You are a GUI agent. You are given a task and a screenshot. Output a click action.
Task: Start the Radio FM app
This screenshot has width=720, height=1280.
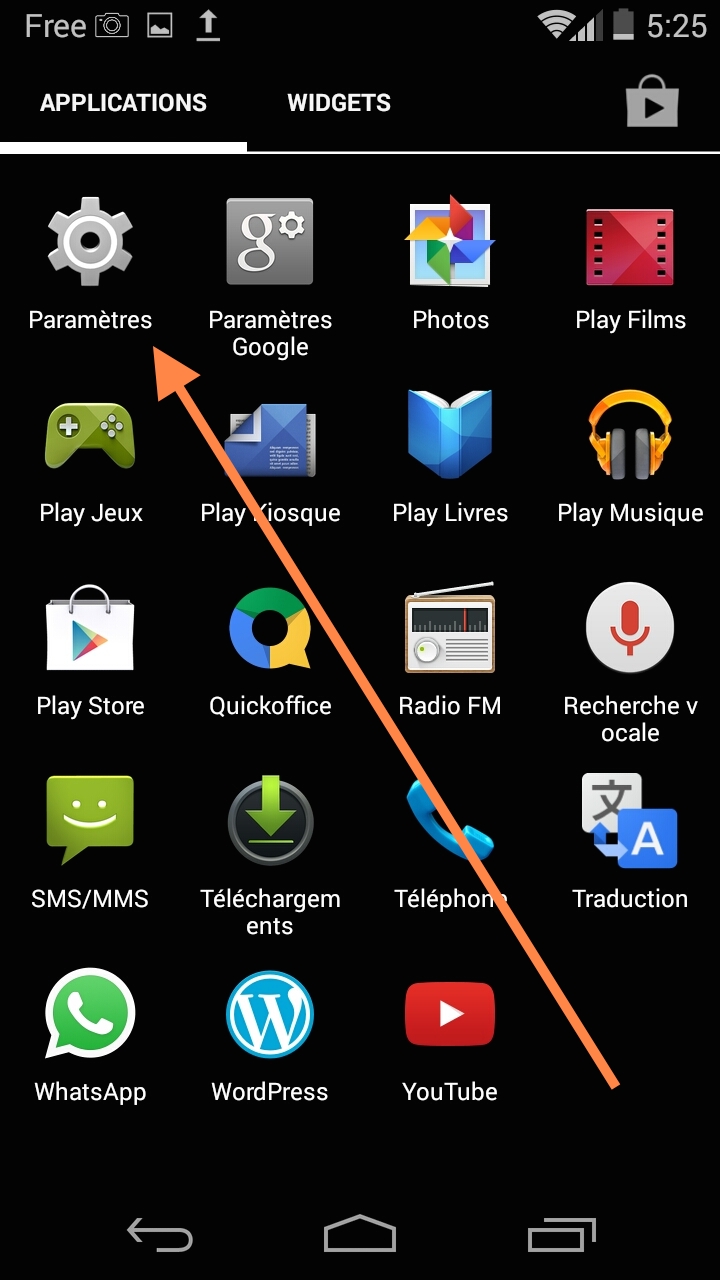pyautogui.click(x=450, y=628)
